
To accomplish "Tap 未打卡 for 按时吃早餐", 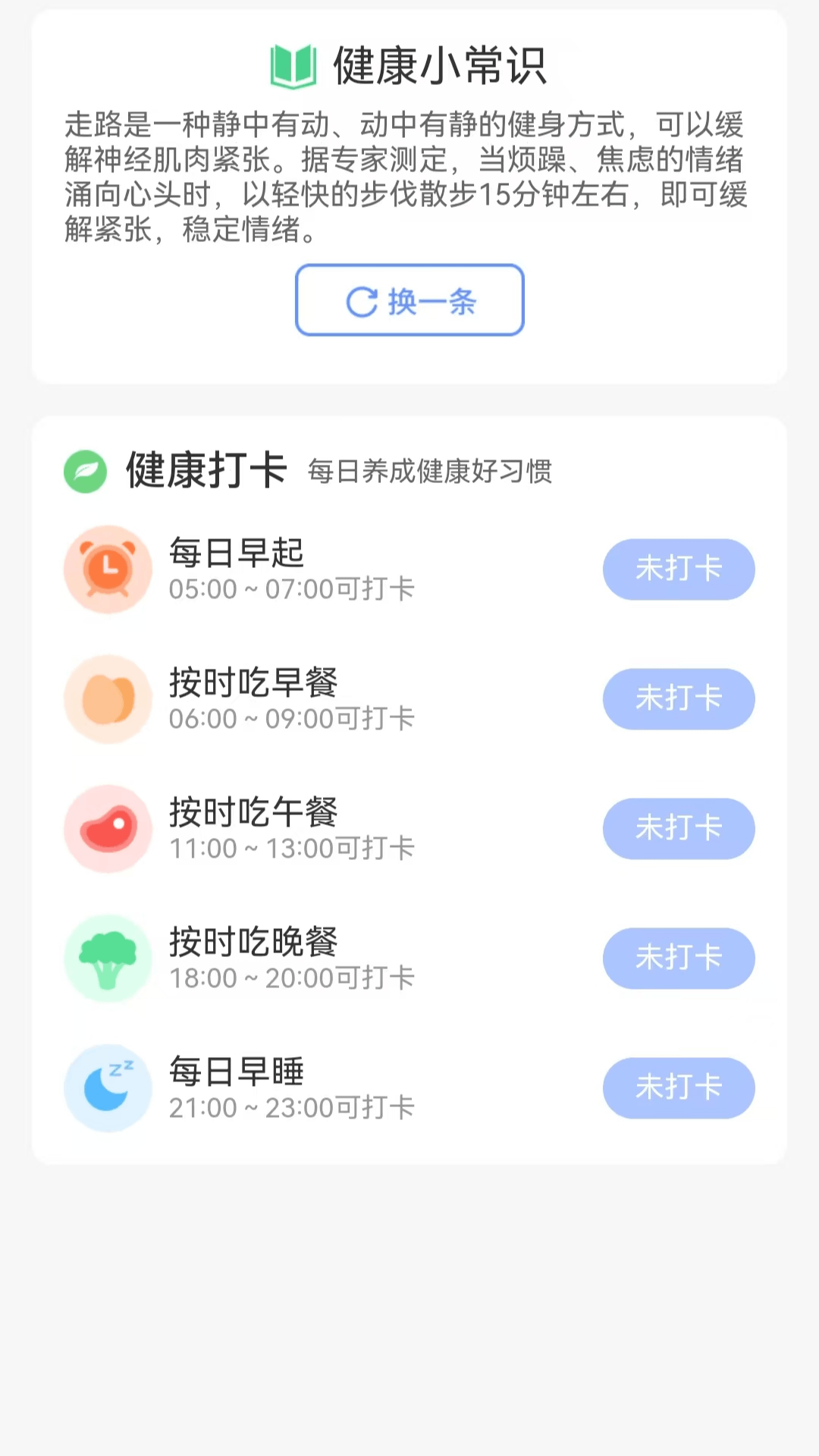I will pyautogui.click(x=678, y=698).
